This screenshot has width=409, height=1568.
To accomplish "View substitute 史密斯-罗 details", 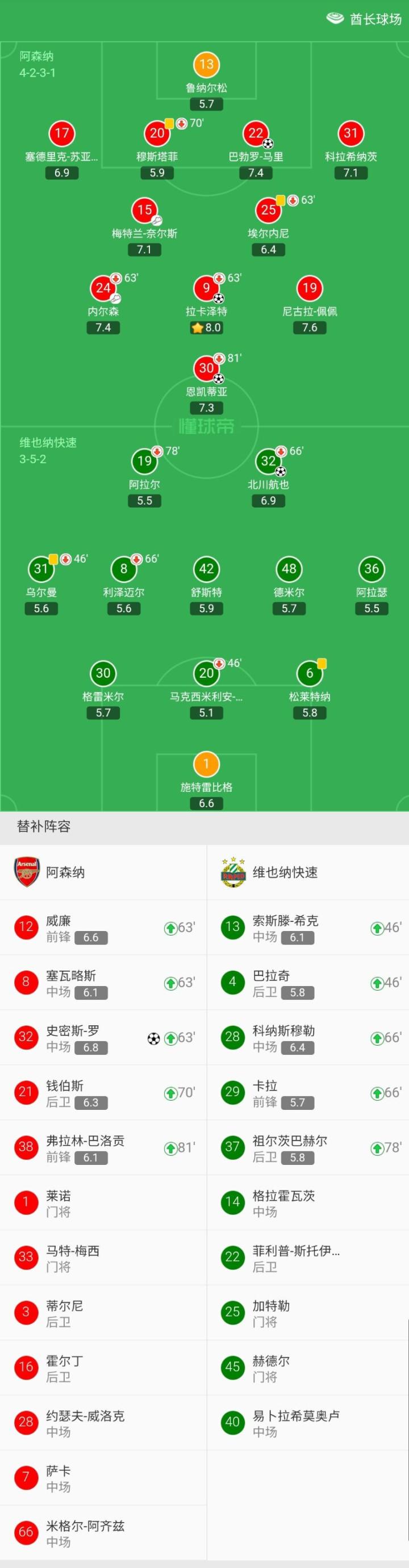I will [103, 1038].
